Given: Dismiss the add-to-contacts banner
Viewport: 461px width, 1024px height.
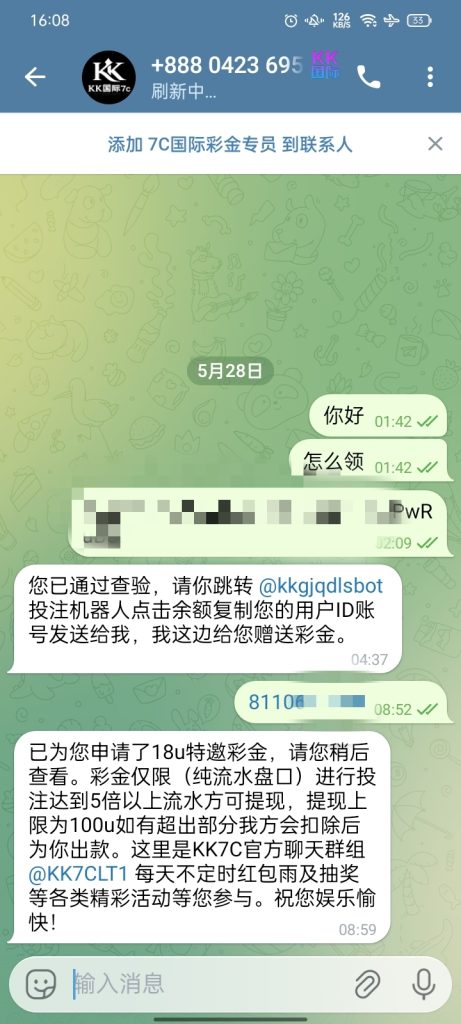Looking at the screenshot, I should click(x=435, y=144).
